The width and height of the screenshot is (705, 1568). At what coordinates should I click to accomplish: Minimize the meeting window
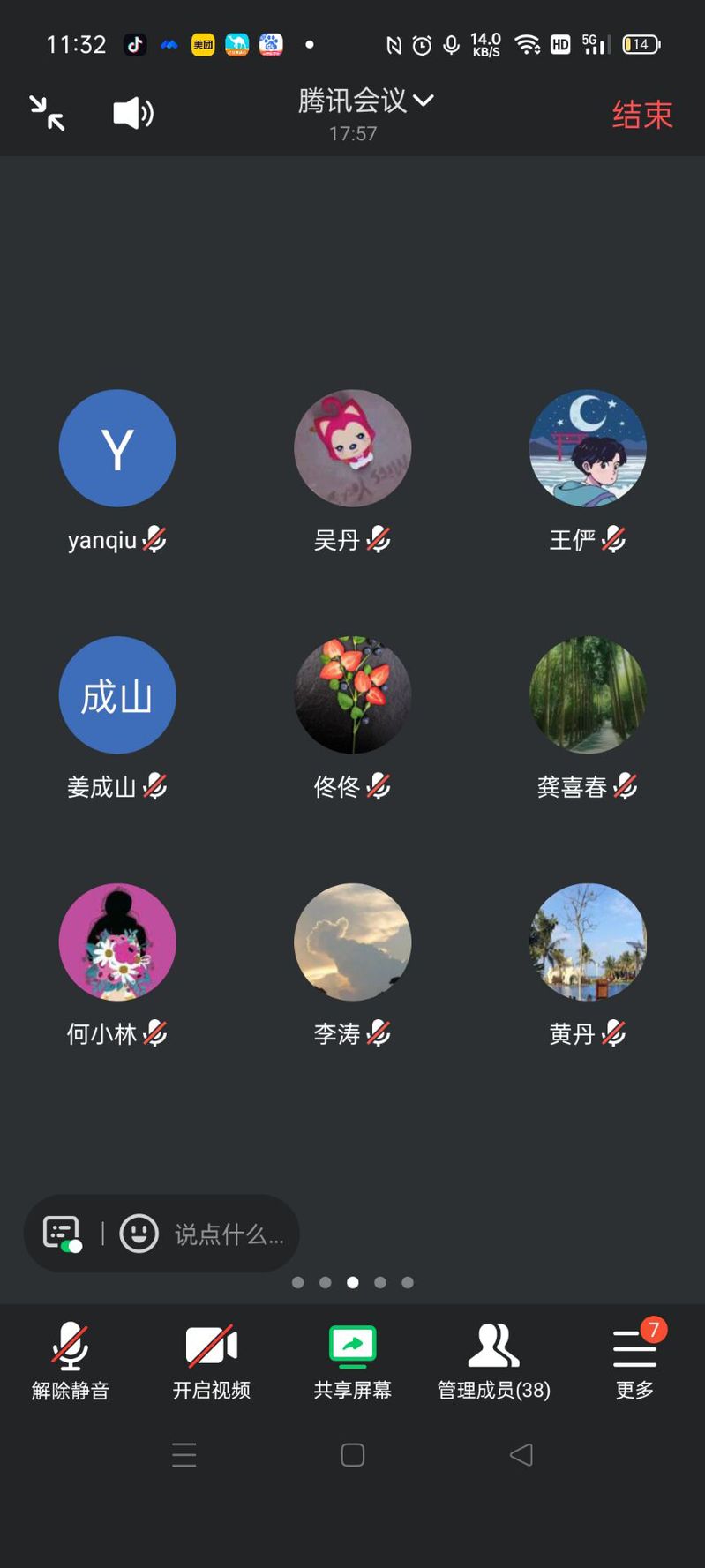pyautogui.click(x=47, y=113)
